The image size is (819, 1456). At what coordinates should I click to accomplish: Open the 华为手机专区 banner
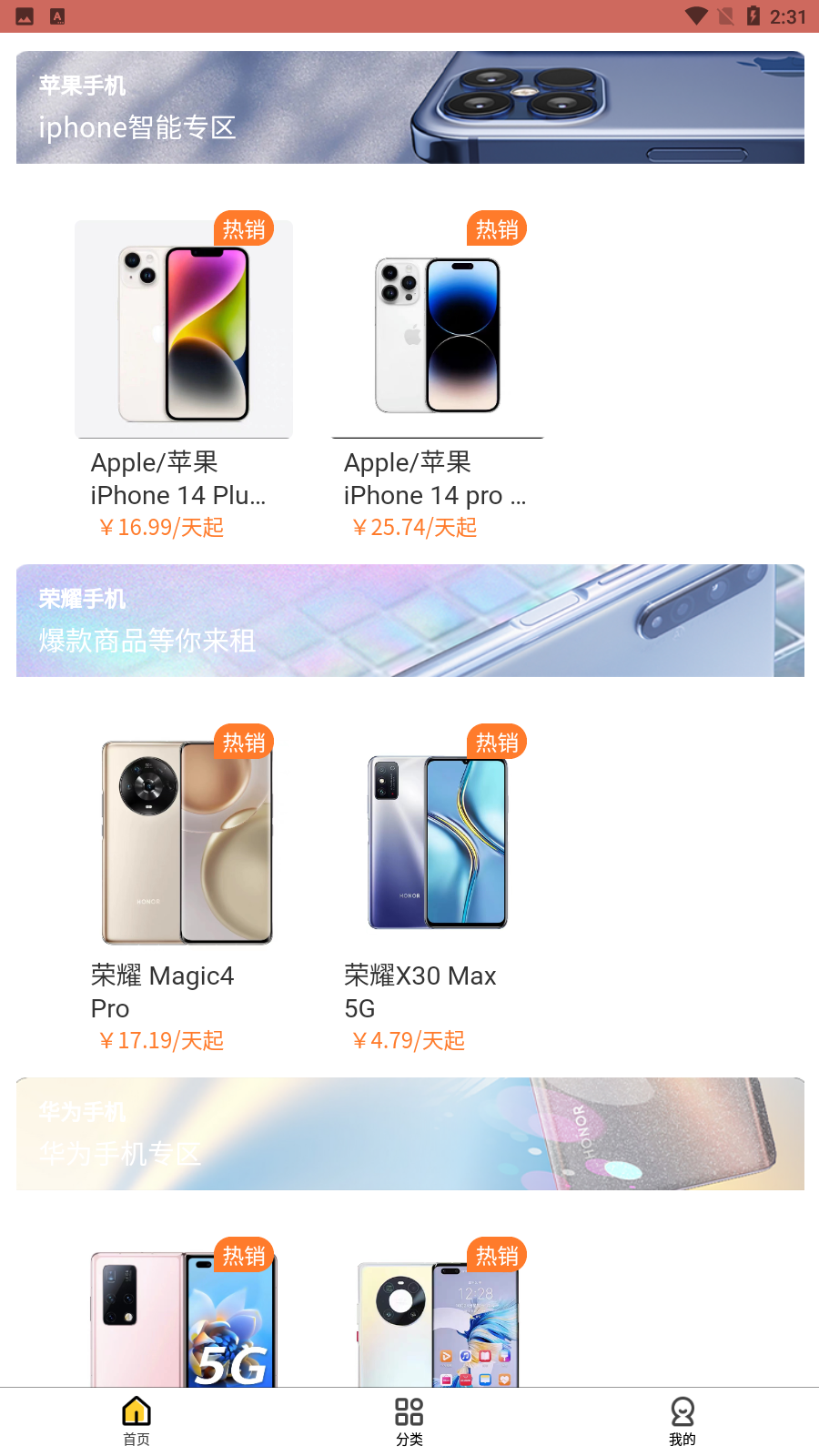coord(409,1134)
